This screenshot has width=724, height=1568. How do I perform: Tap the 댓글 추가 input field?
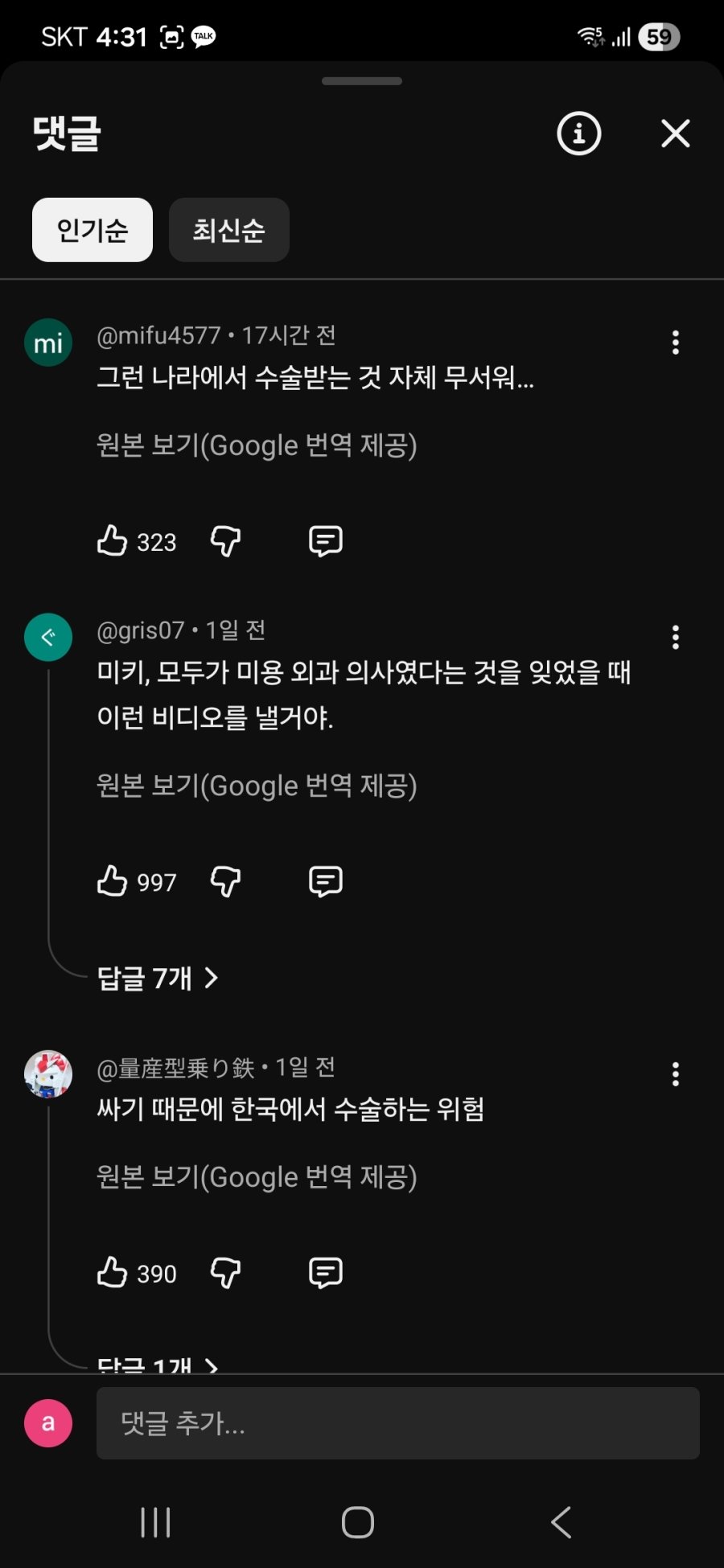pos(397,1423)
